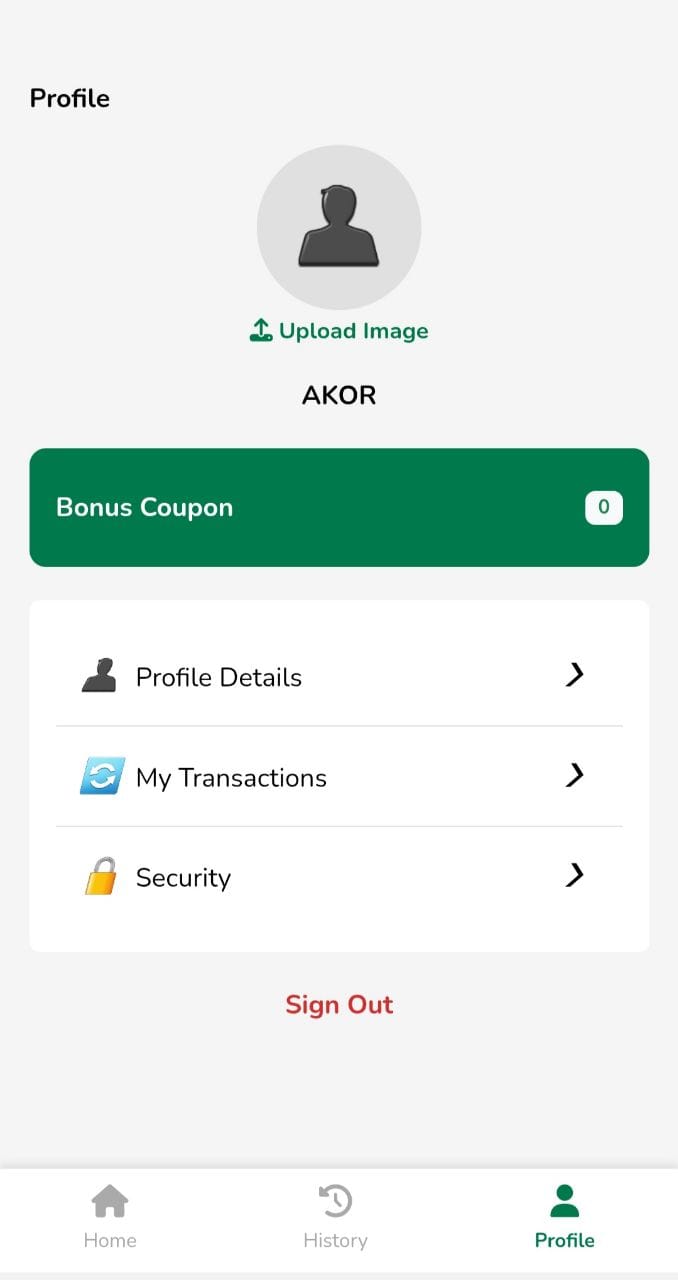
Task: Sign Out of the account
Action: [x=339, y=1004]
